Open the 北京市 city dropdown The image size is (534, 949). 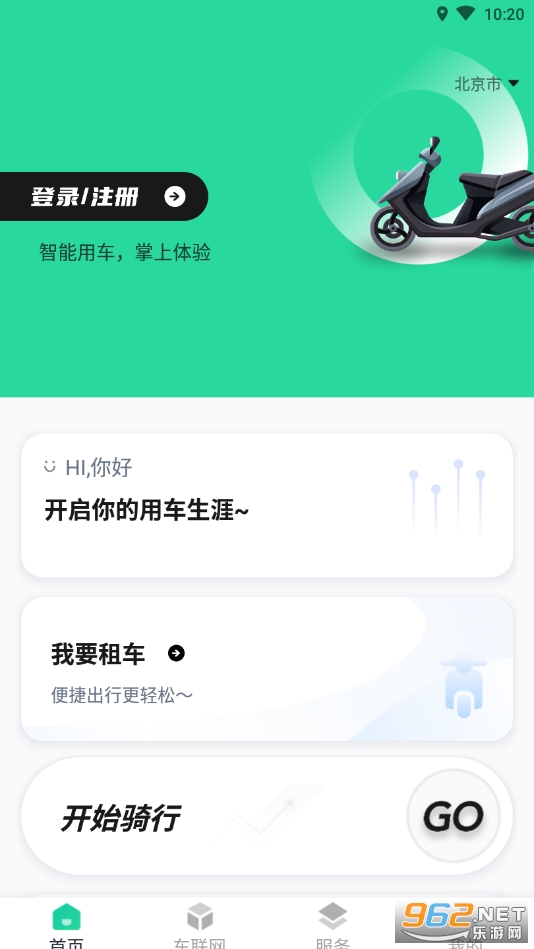486,84
